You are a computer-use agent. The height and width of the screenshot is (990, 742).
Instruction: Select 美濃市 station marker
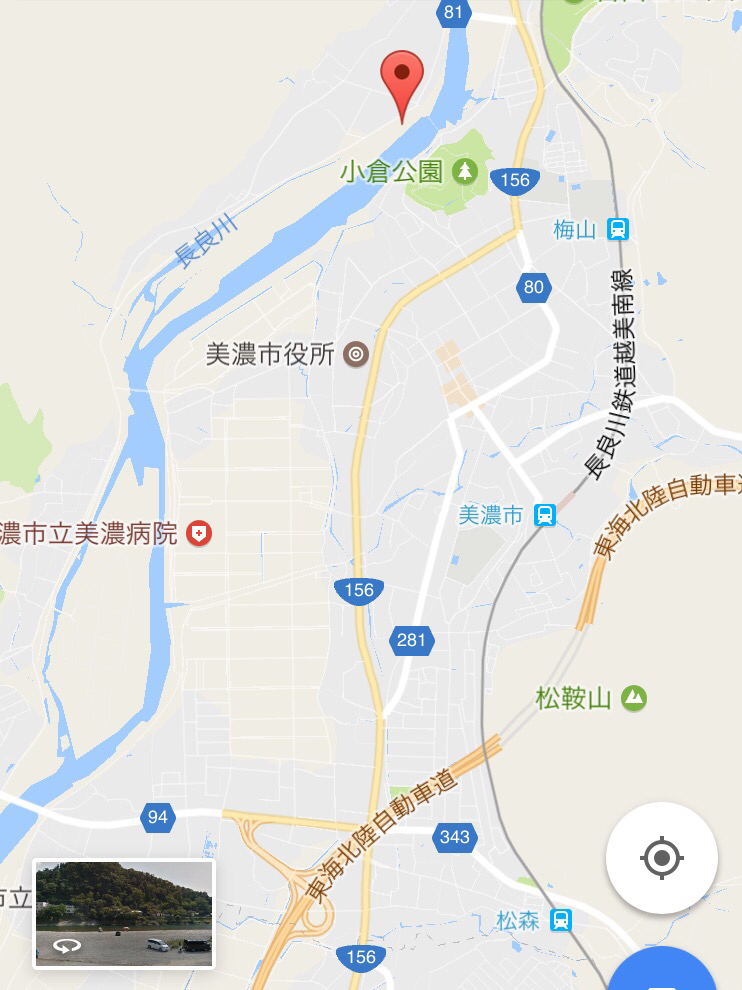(x=545, y=515)
